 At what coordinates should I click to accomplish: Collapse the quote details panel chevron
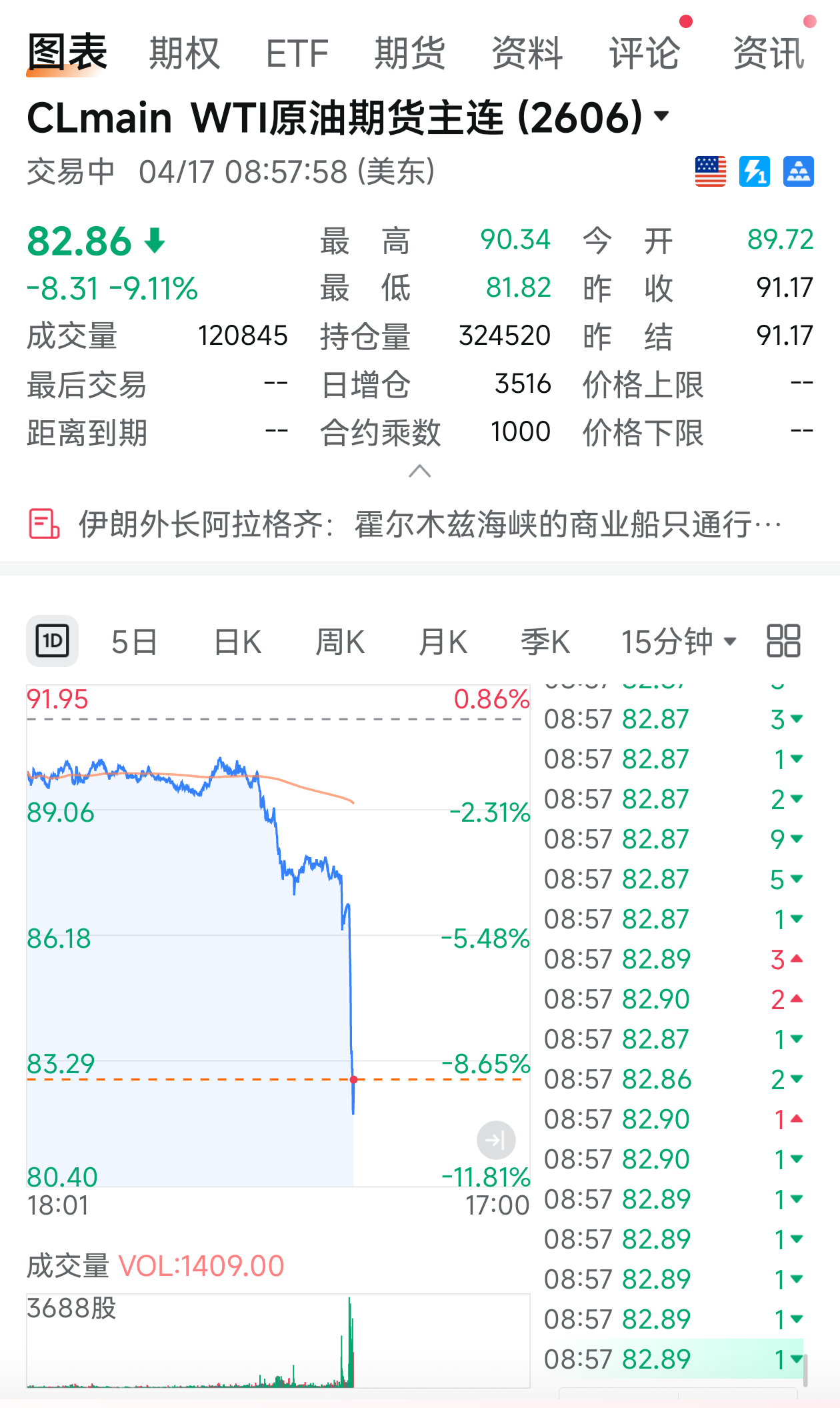(x=419, y=472)
